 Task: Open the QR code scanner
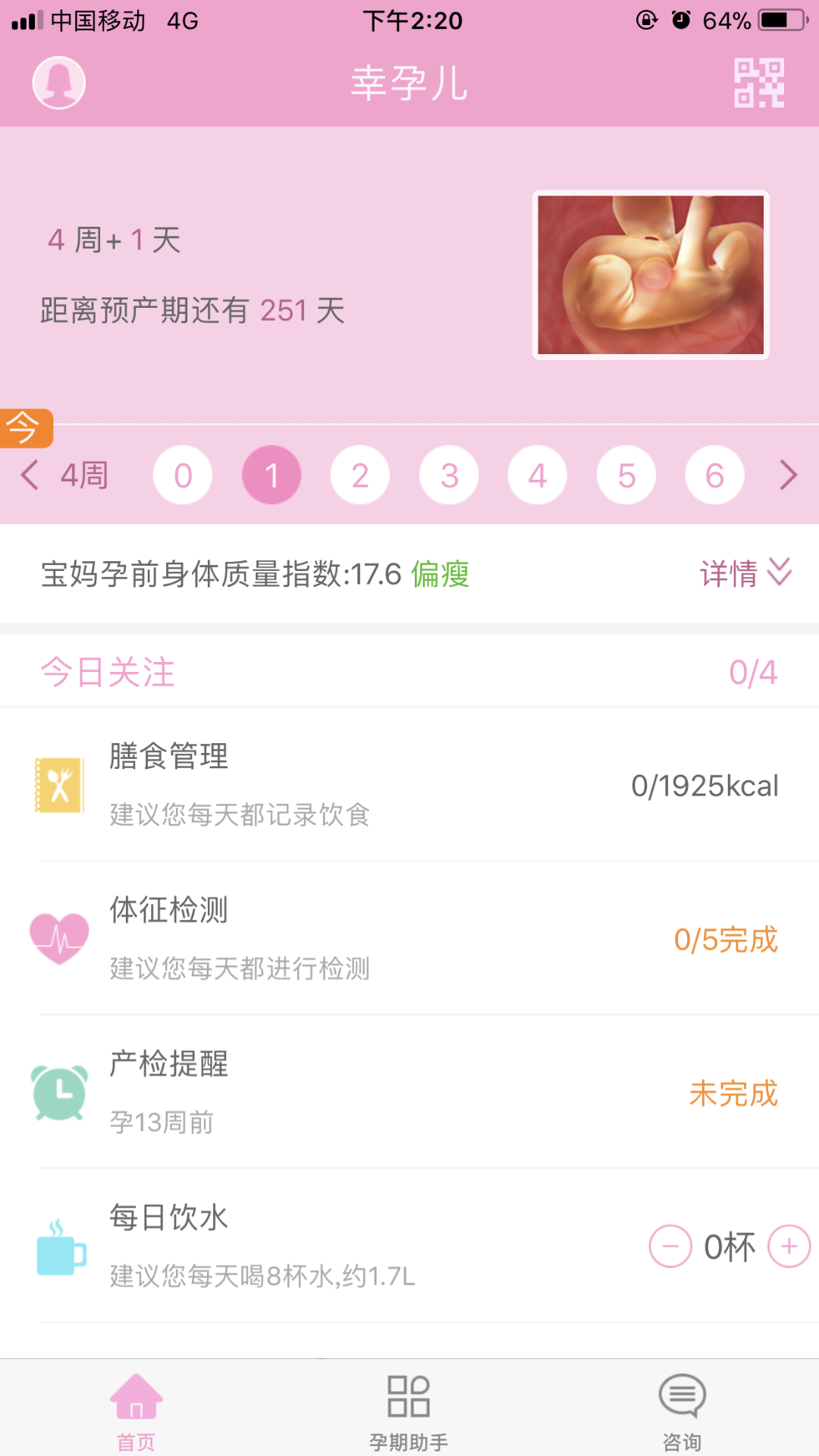pyautogui.click(x=759, y=83)
